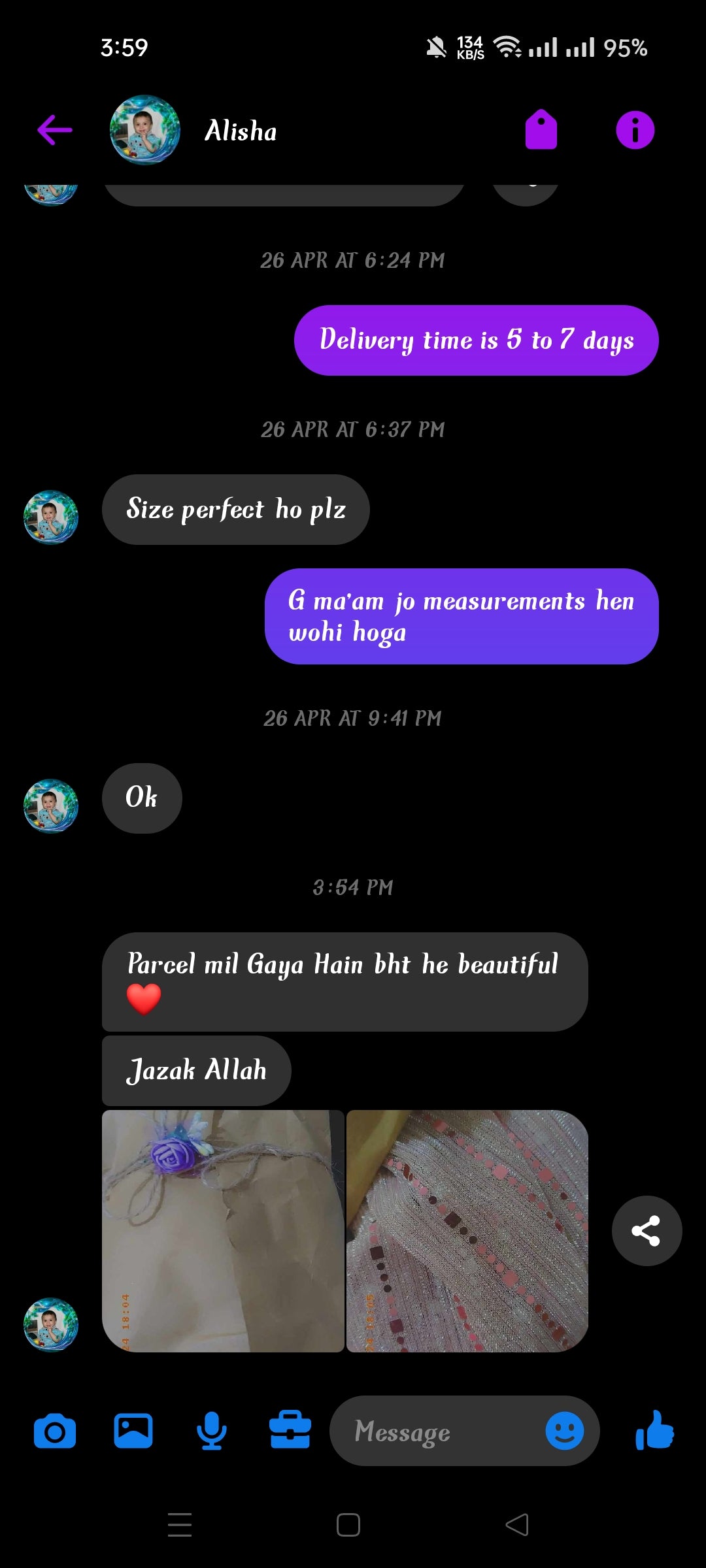The width and height of the screenshot is (706, 1568).
Task: Go back from Alisha's chat
Action: (x=55, y=130)
